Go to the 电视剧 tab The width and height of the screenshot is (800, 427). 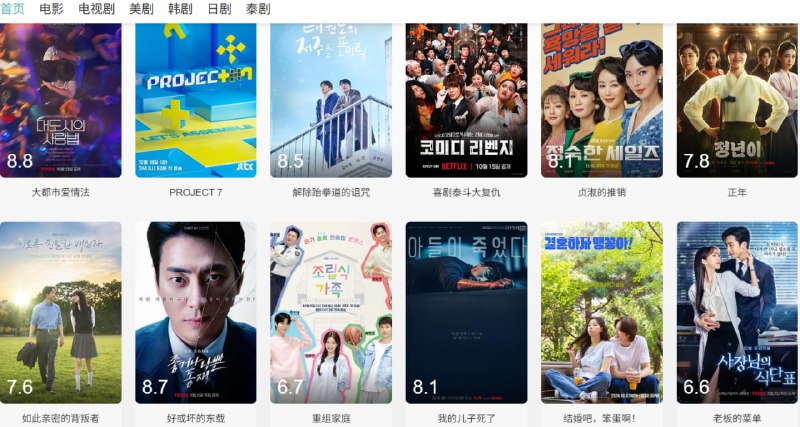click(x=97, y=9)
